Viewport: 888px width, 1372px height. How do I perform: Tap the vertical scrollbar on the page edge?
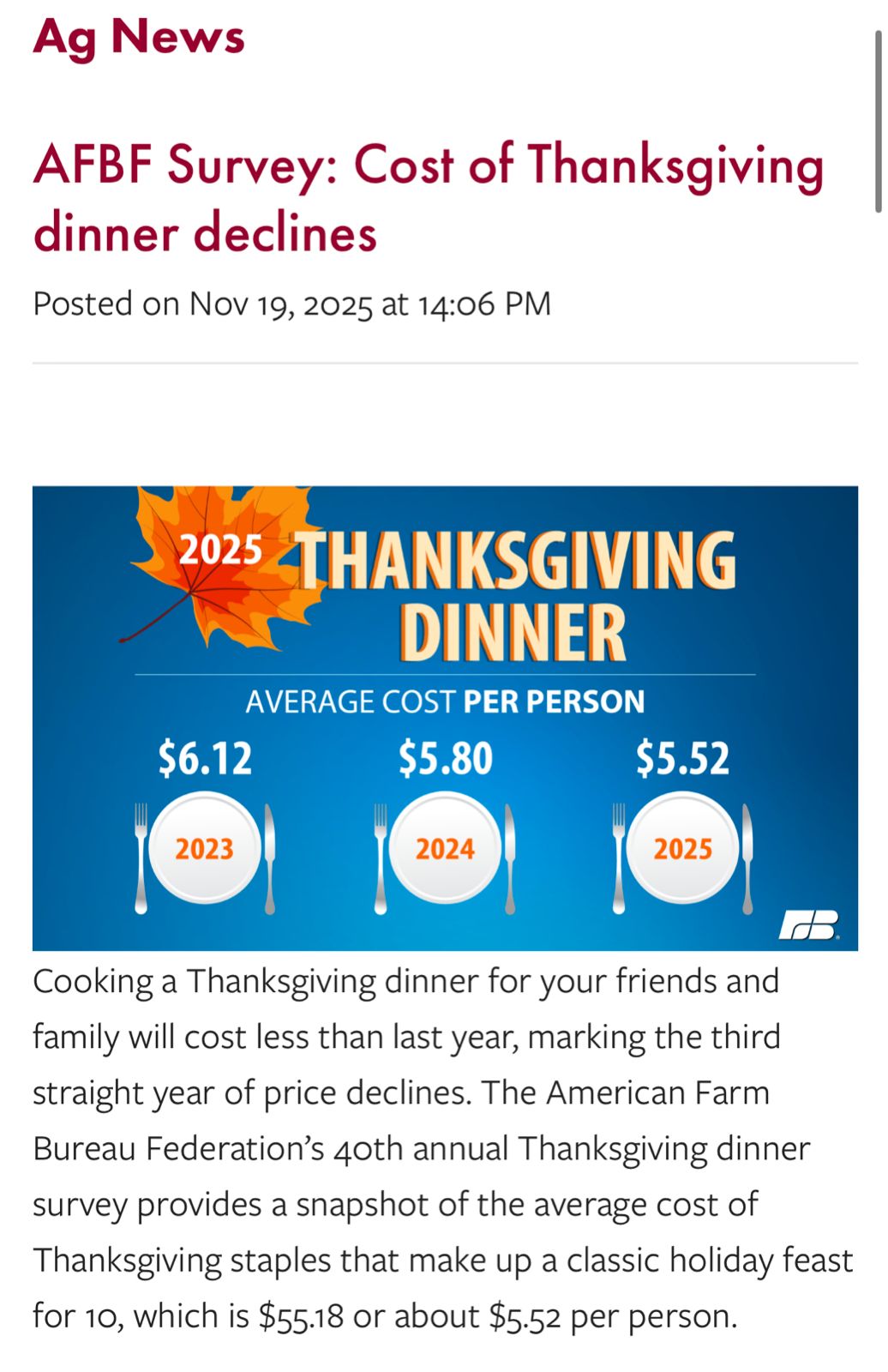[878, 120]
